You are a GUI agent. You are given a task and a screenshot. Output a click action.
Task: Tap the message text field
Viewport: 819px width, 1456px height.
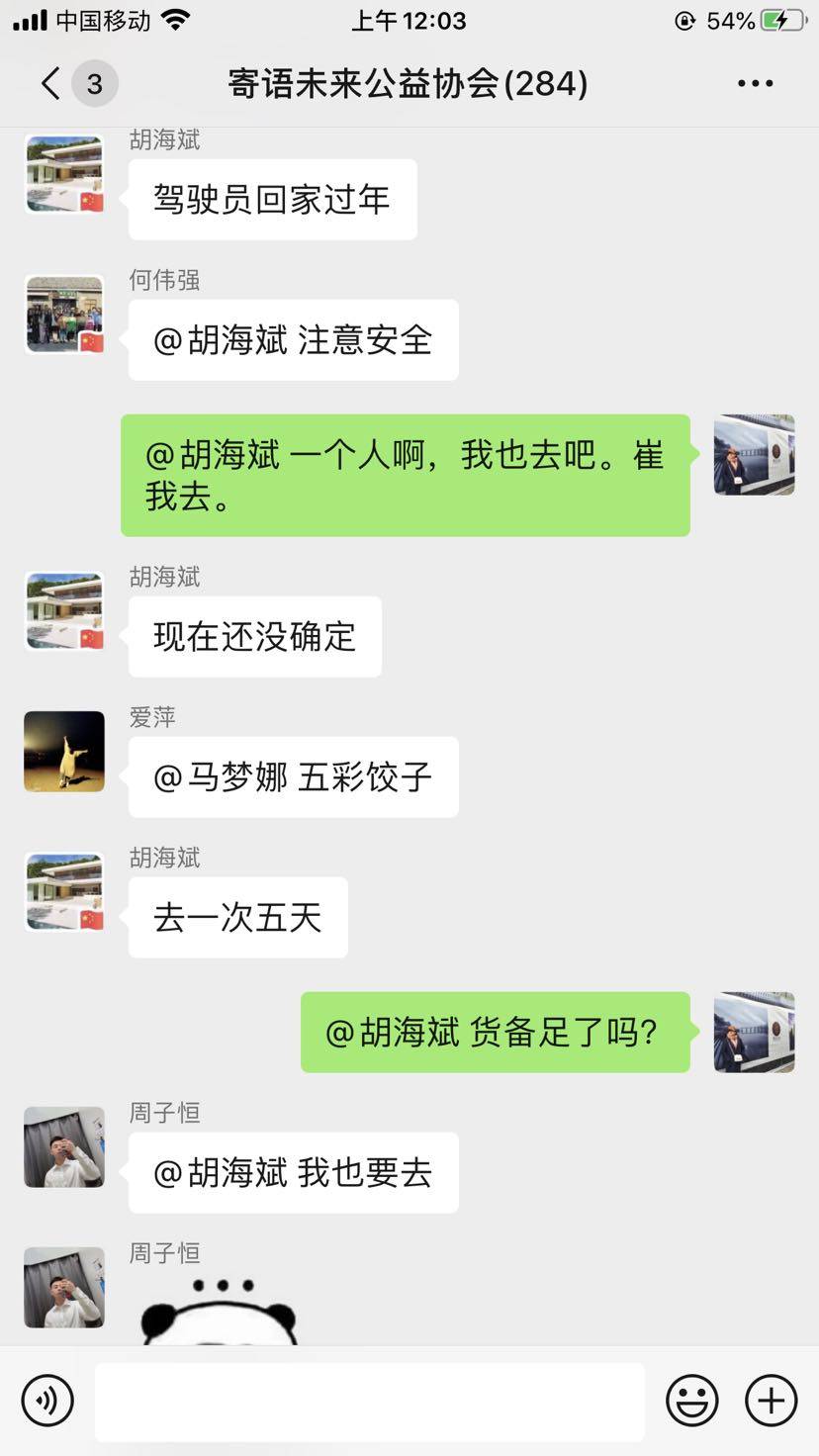click(x=369, y=1401)
